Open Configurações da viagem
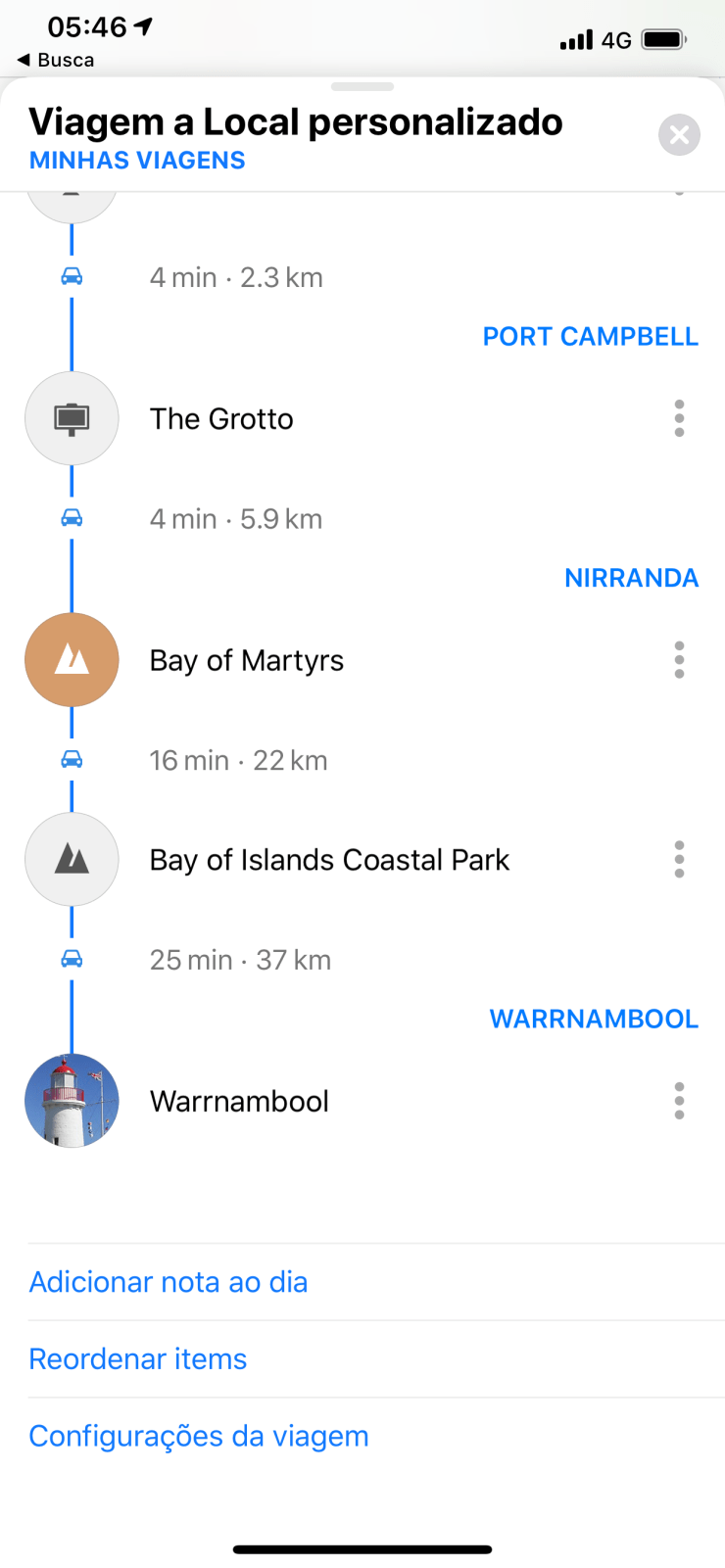This screenshot has width=725, height=1568. click(x=199, y=1437)
